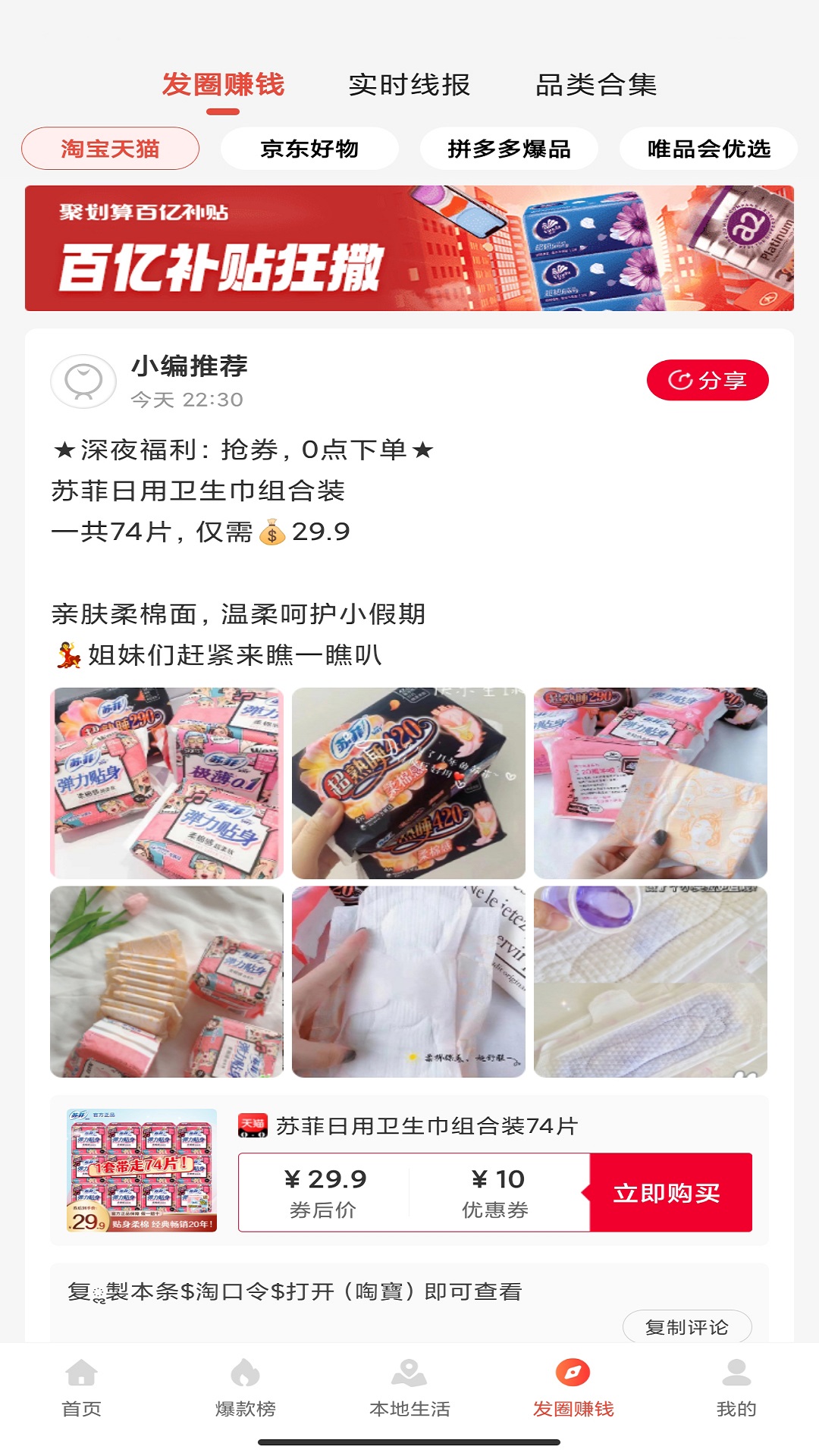Tap the share icon inside the 分享 button
This screenshot has width=819, height=1456.
click(x=681, y=379)
